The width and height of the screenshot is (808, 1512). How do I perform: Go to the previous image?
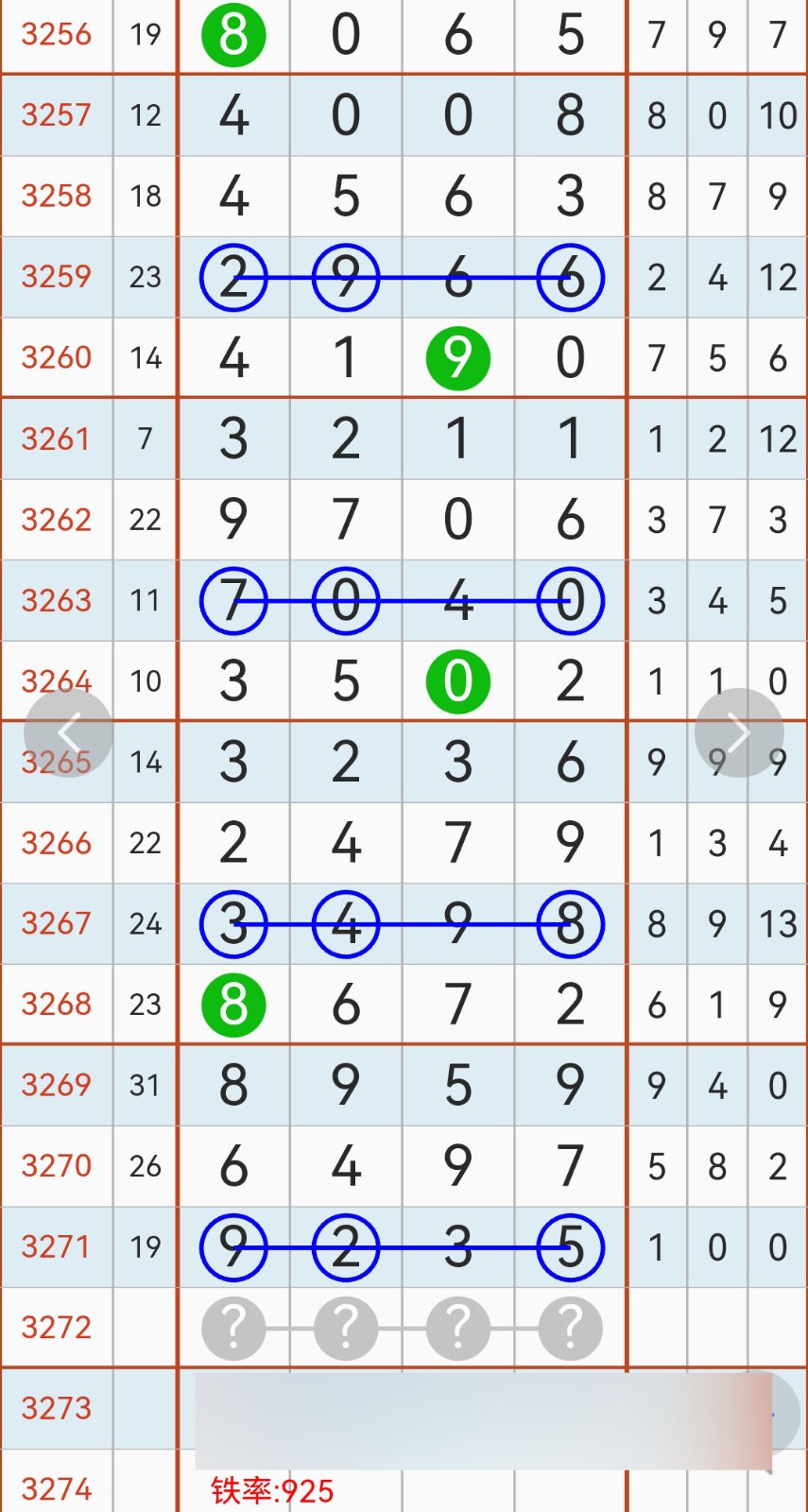coord(68,732)
